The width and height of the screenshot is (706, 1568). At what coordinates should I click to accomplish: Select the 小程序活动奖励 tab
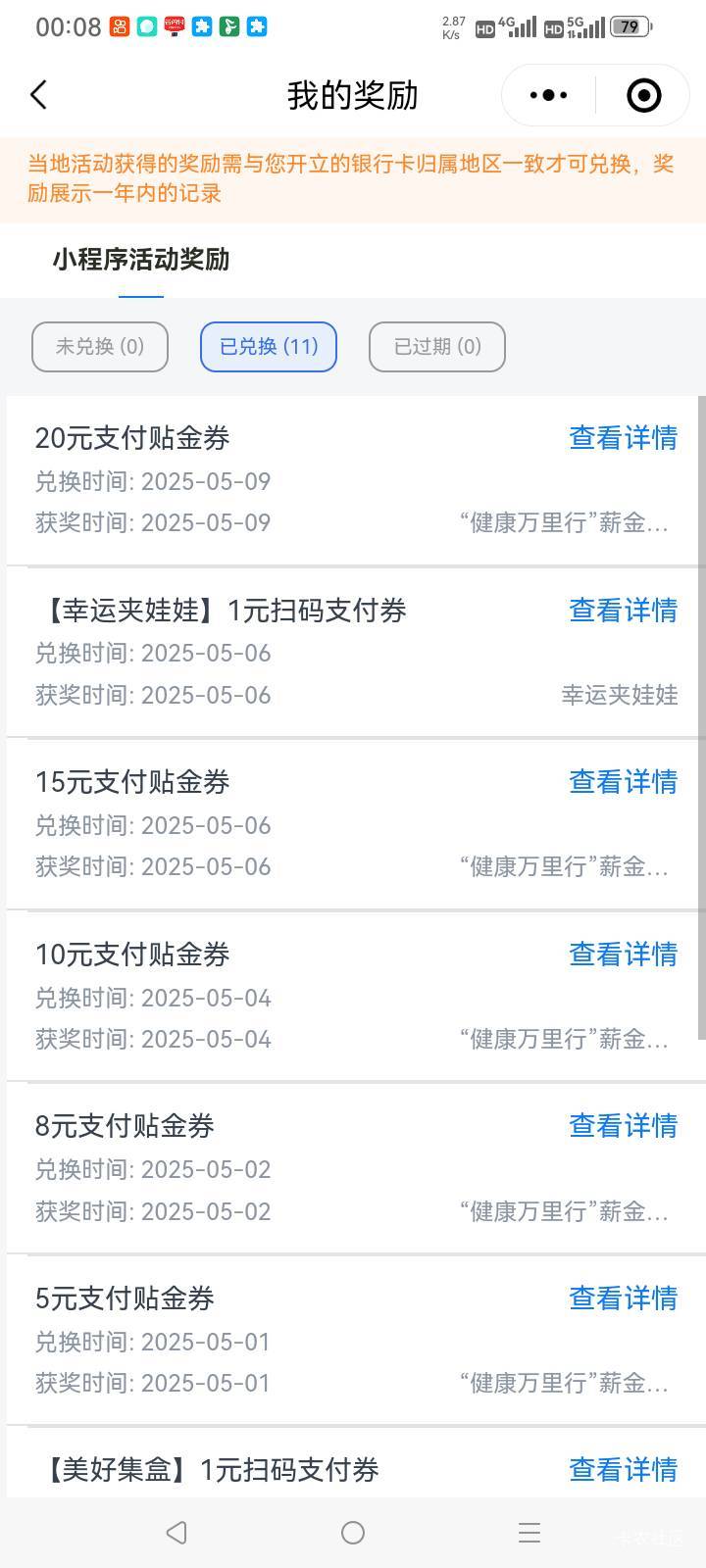(141, 260)
